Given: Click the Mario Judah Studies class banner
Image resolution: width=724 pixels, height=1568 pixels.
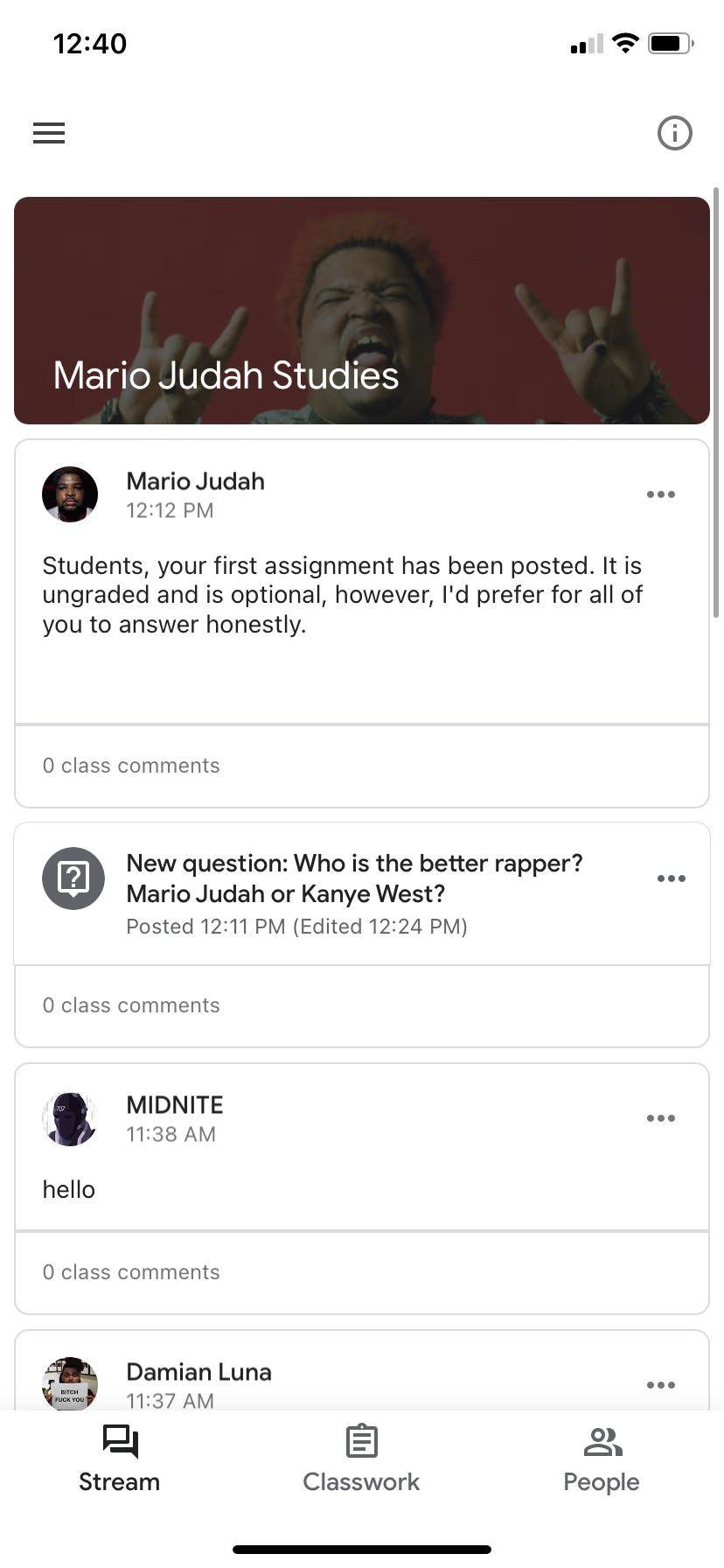Looking at the screenshot, I should click(361, 311).
